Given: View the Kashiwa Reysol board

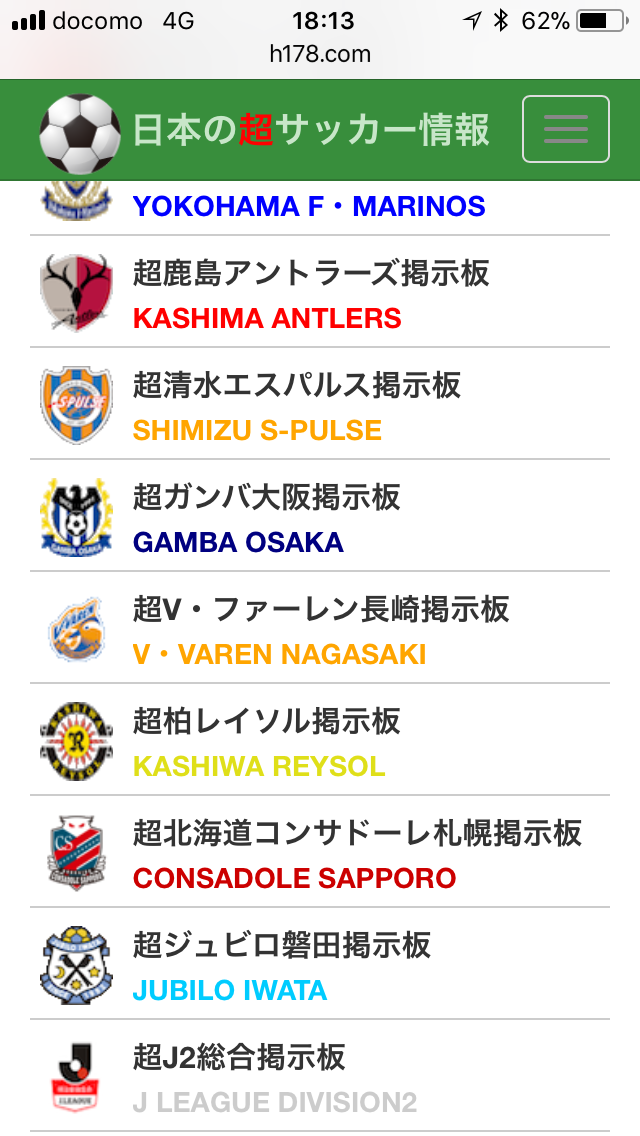Looking at the screenshot, I should [320, 739].
